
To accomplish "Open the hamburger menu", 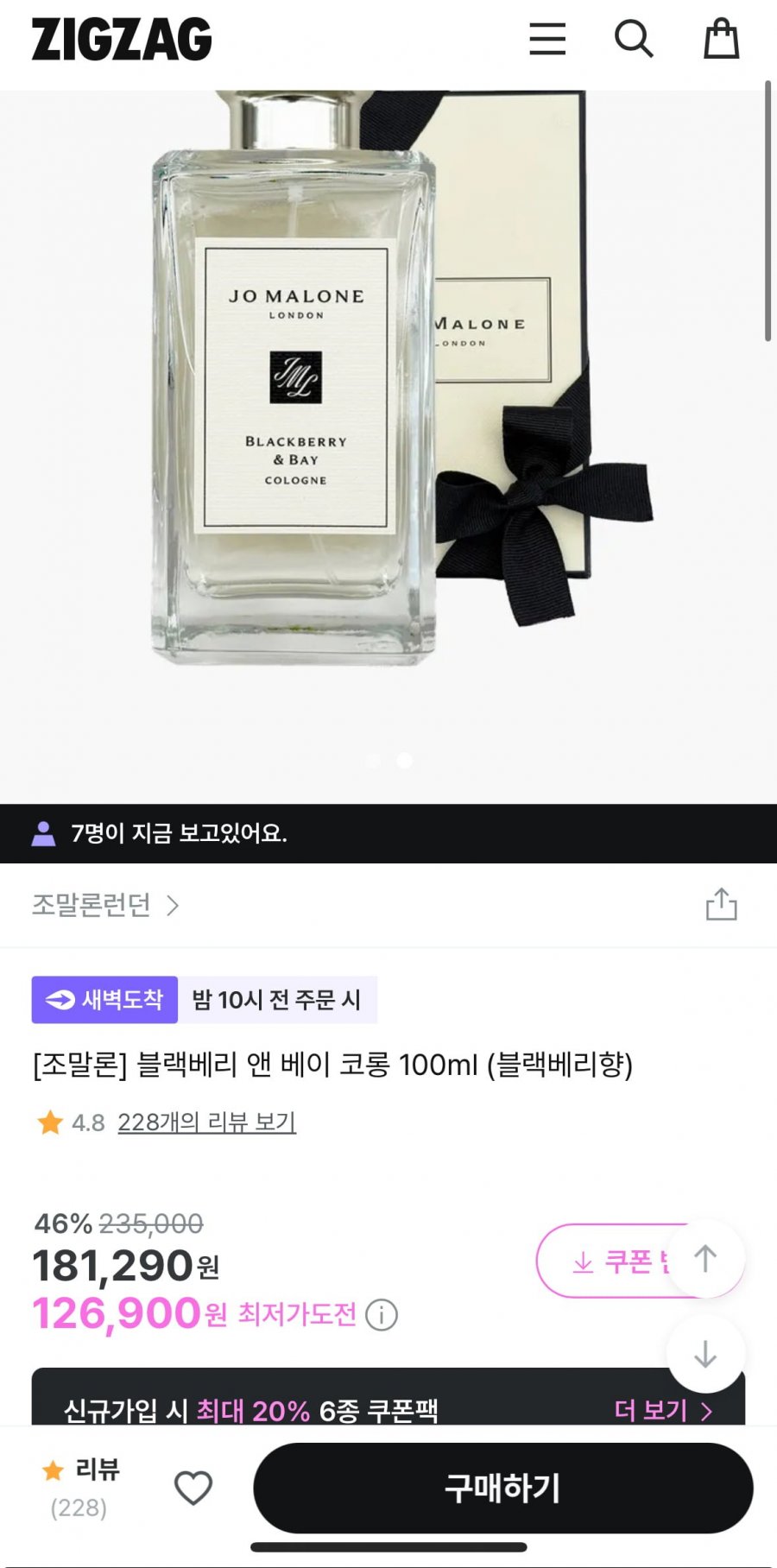I will (x=547, y=39).
